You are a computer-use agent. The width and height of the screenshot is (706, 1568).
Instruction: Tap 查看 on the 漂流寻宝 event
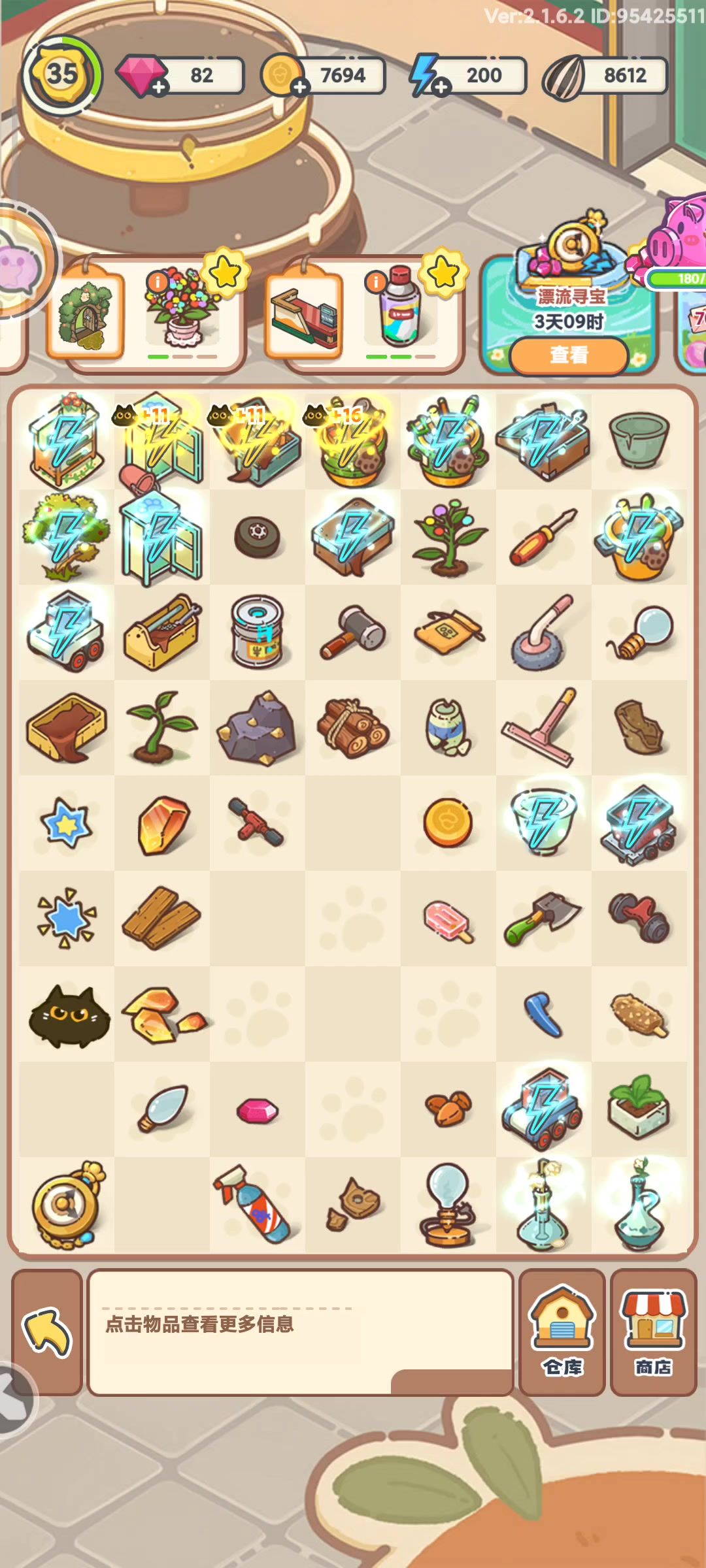point(569,355)
